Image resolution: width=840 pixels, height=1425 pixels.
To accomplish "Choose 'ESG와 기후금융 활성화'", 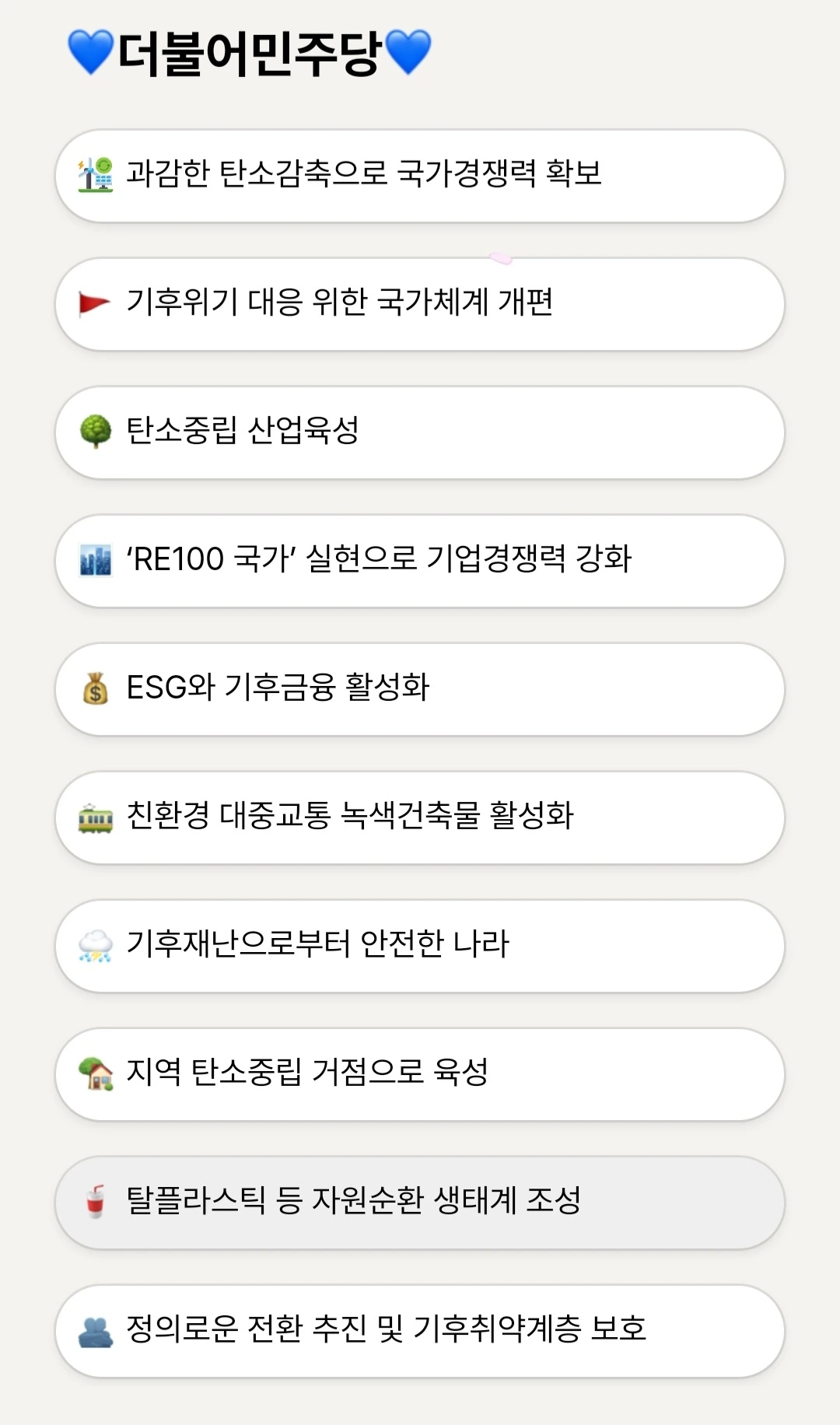I will click(420, 689).
